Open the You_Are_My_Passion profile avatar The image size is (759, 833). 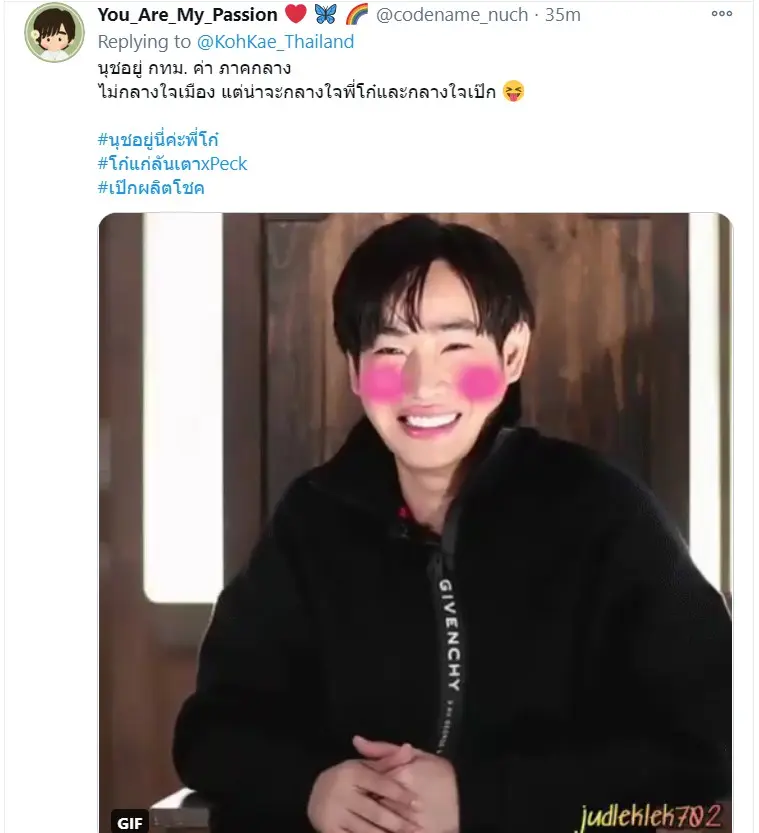pos(54,31)
